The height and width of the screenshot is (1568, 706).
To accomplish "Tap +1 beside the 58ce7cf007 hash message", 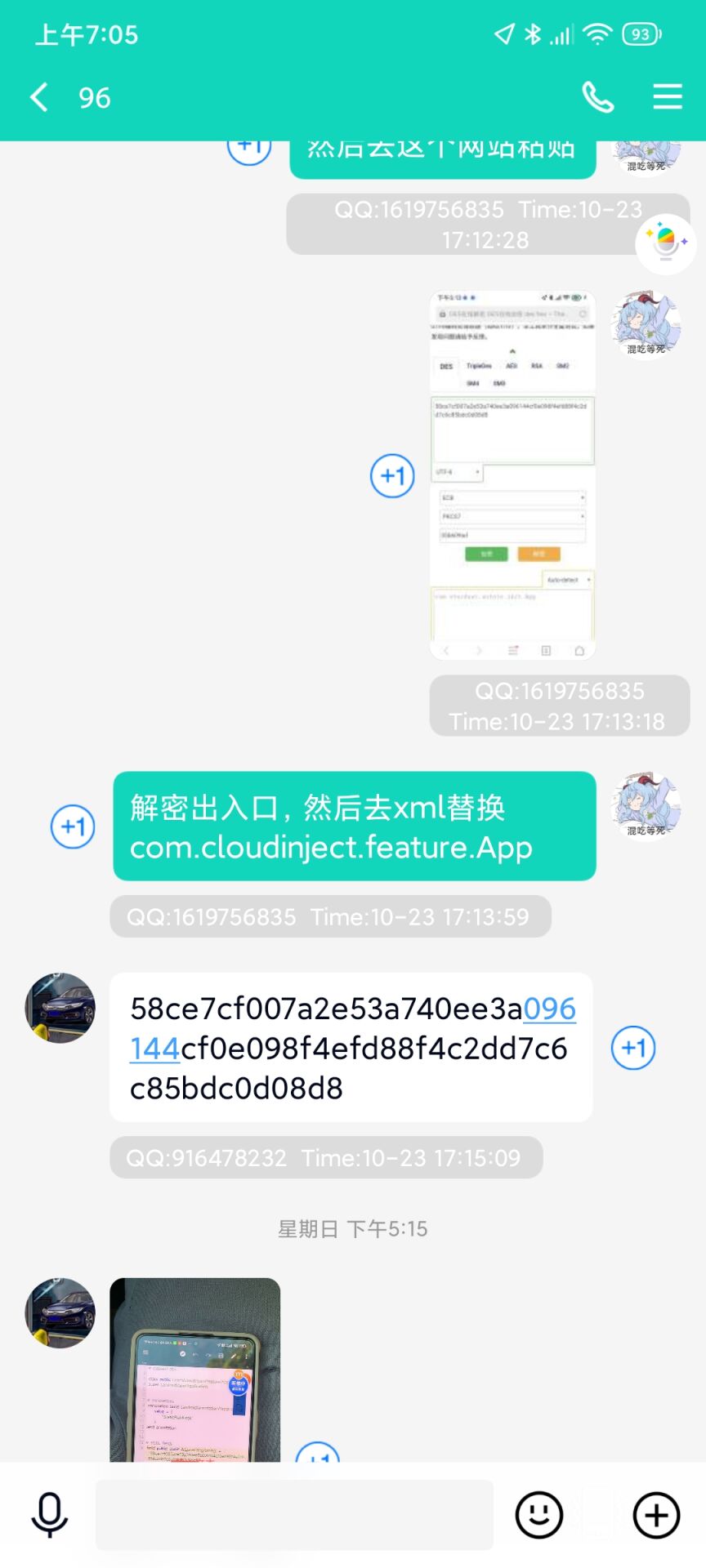I will [633, 1048].
